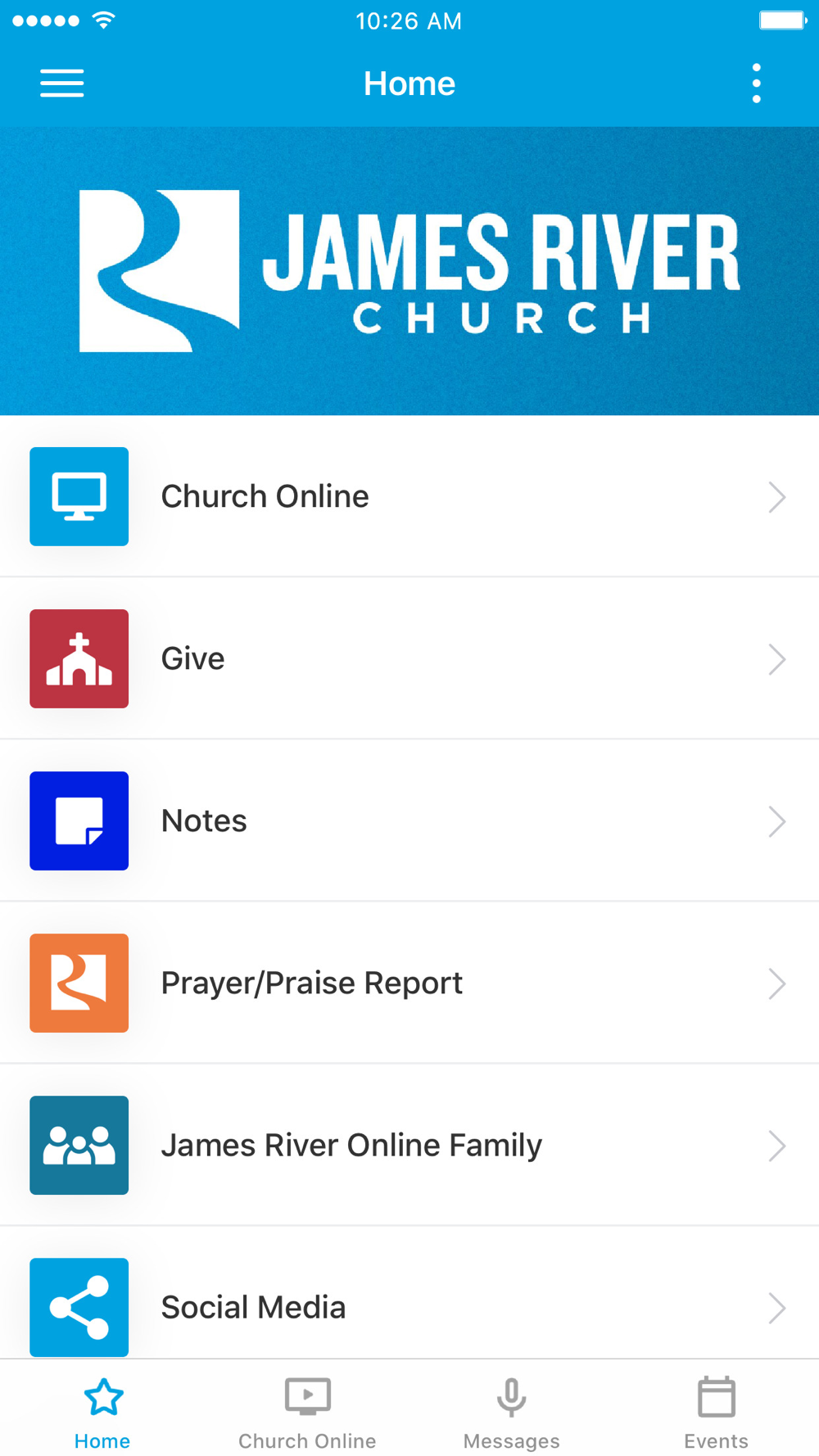Open the Church Online row

pos(409,496)
